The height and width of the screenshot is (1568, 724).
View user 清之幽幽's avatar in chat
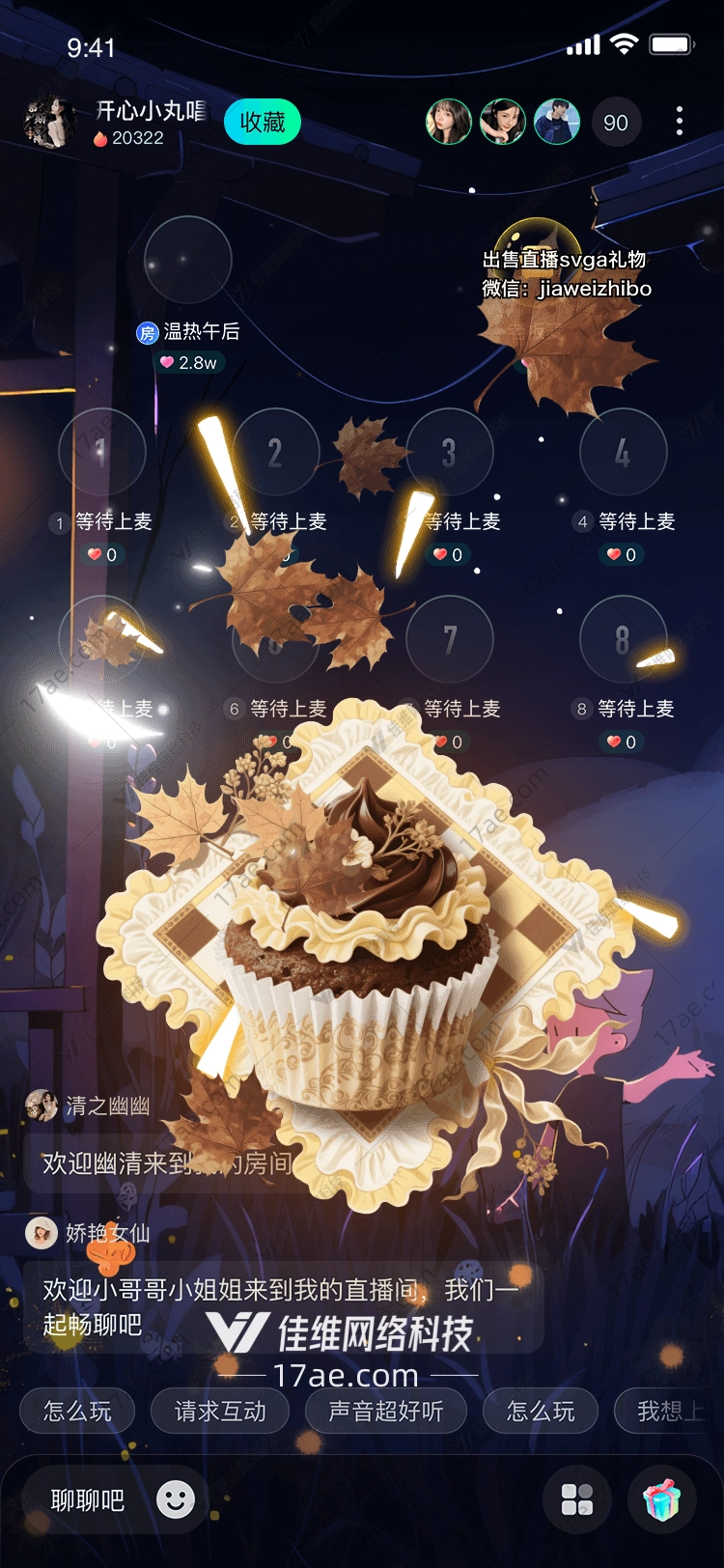(42, 1106)
